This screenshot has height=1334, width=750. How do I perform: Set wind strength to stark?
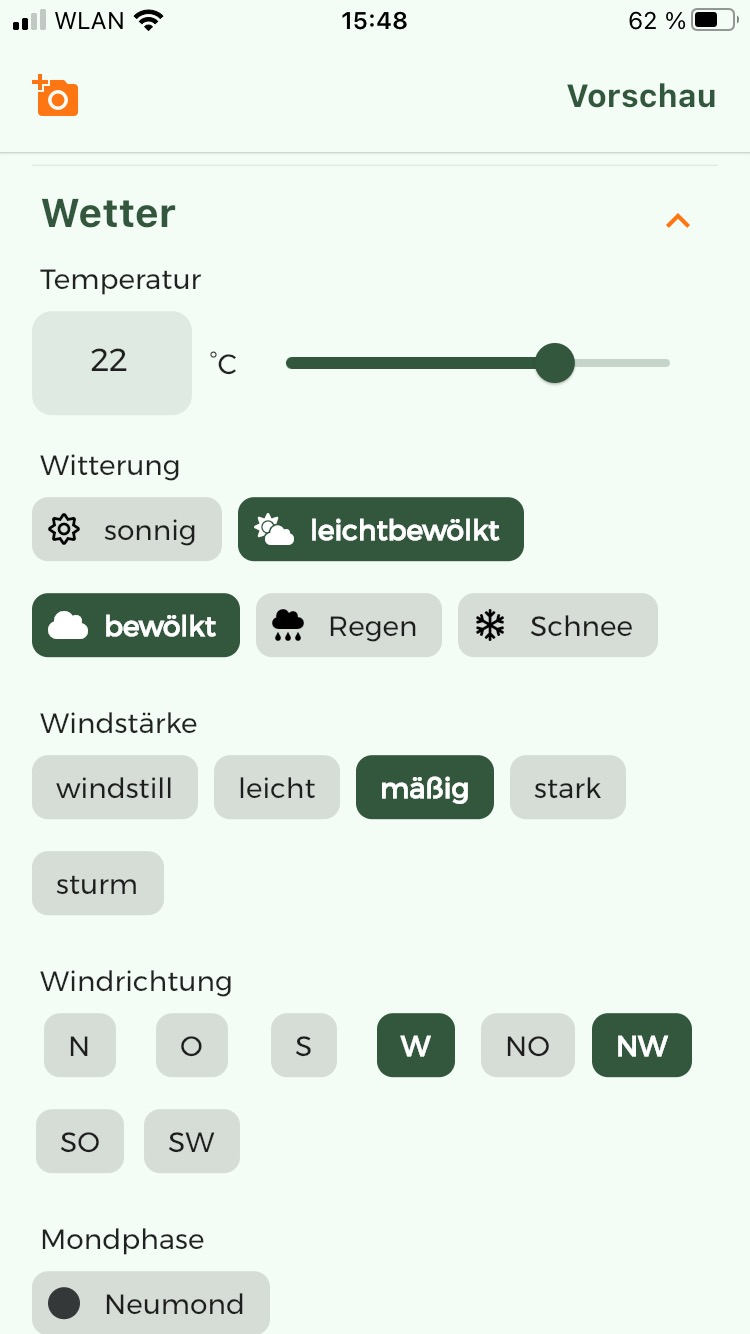[x=567, y=788]
